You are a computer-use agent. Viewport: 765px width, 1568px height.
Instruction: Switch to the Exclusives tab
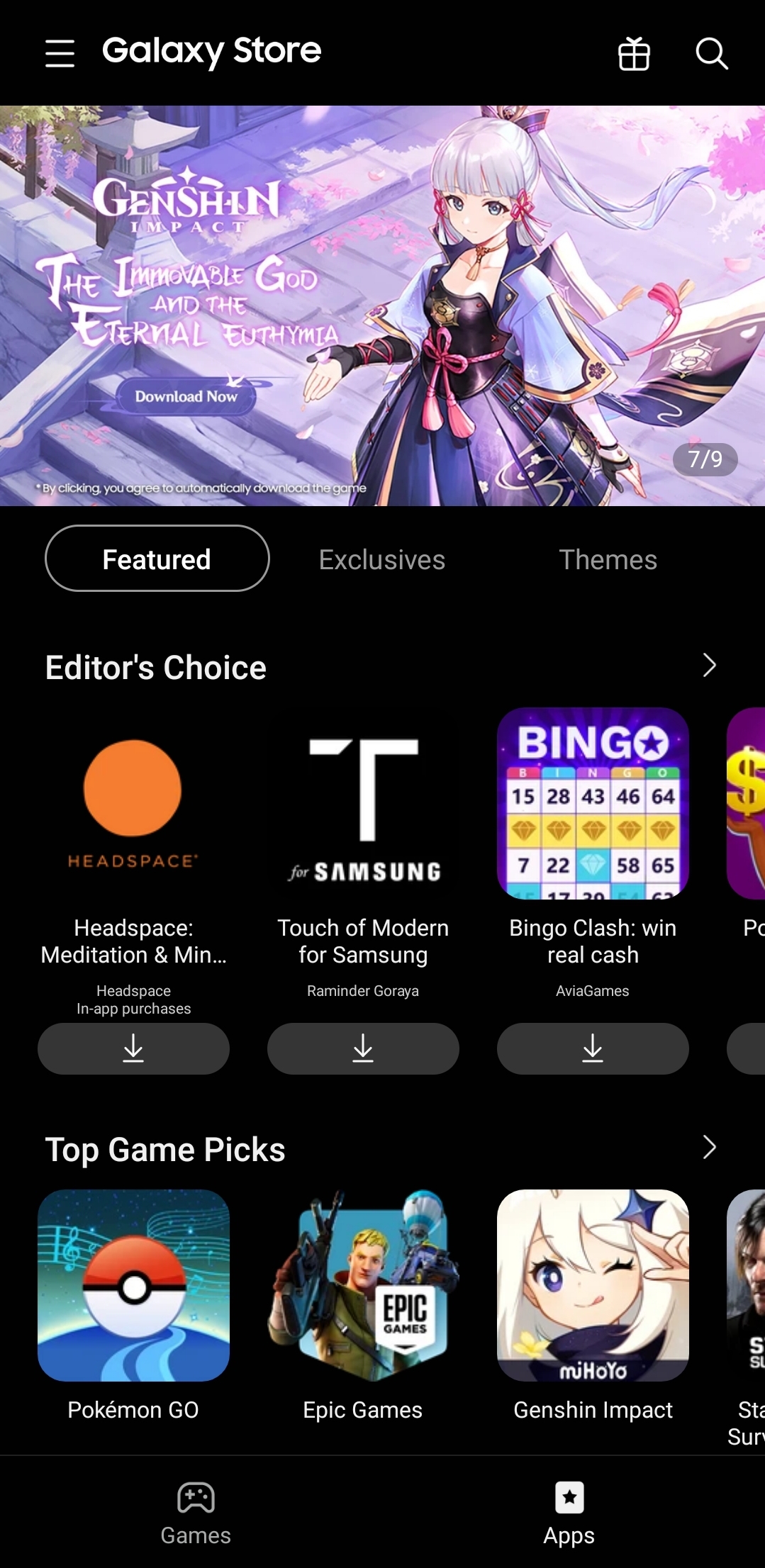381,559
